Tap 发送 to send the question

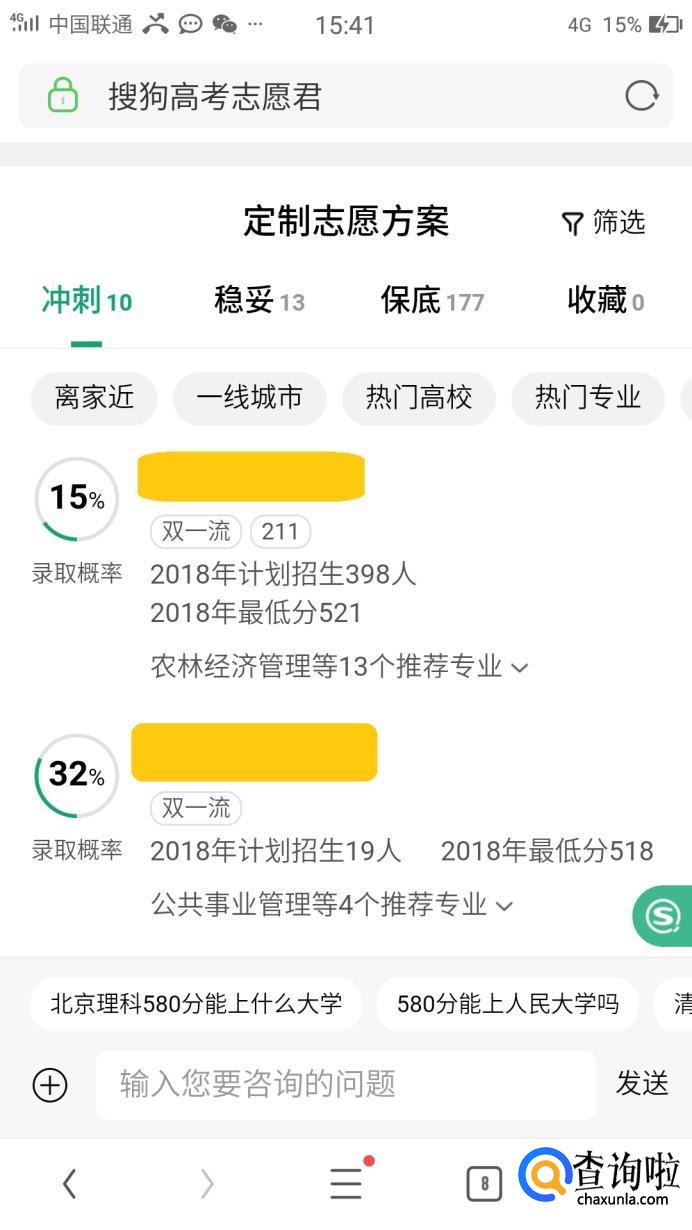tap(642, 1083)
